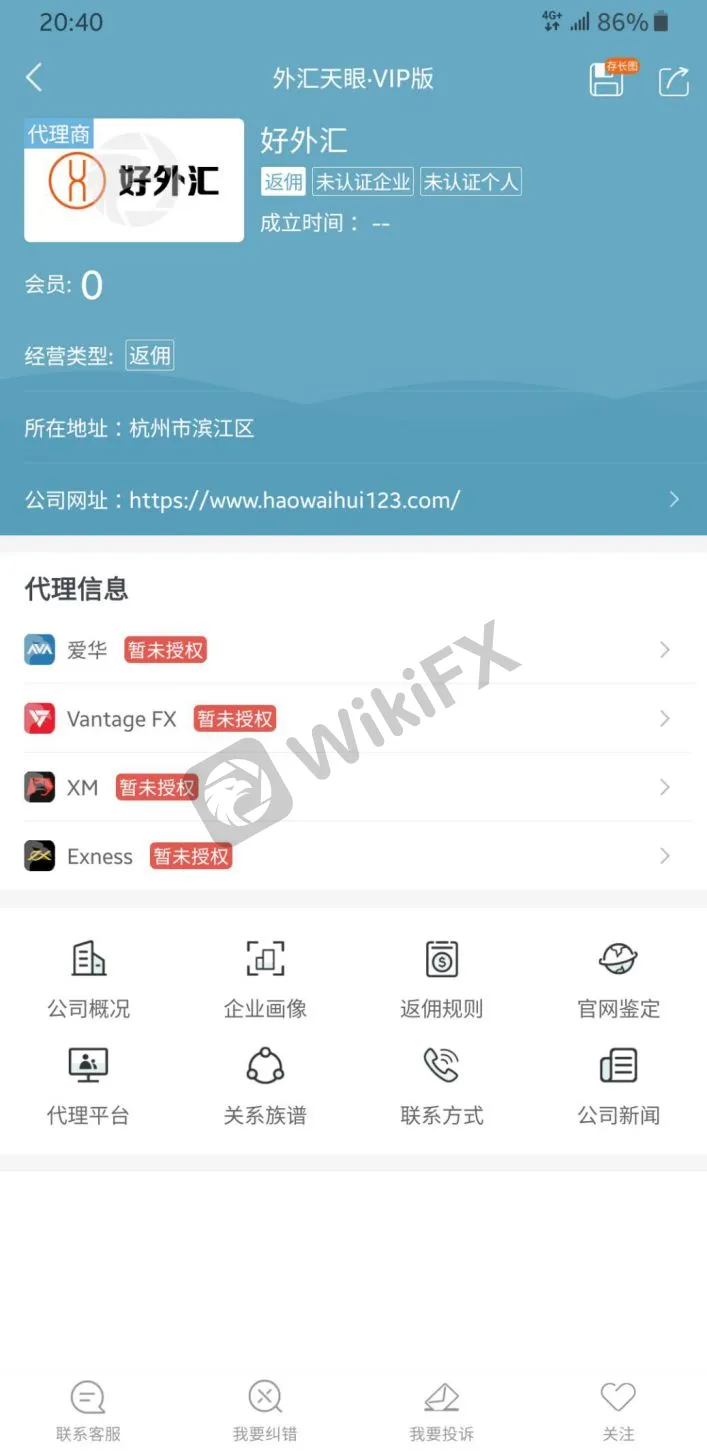Open 官网鉴定 website verification
Screen dimensions: 707x1453
tap(618, 979)
